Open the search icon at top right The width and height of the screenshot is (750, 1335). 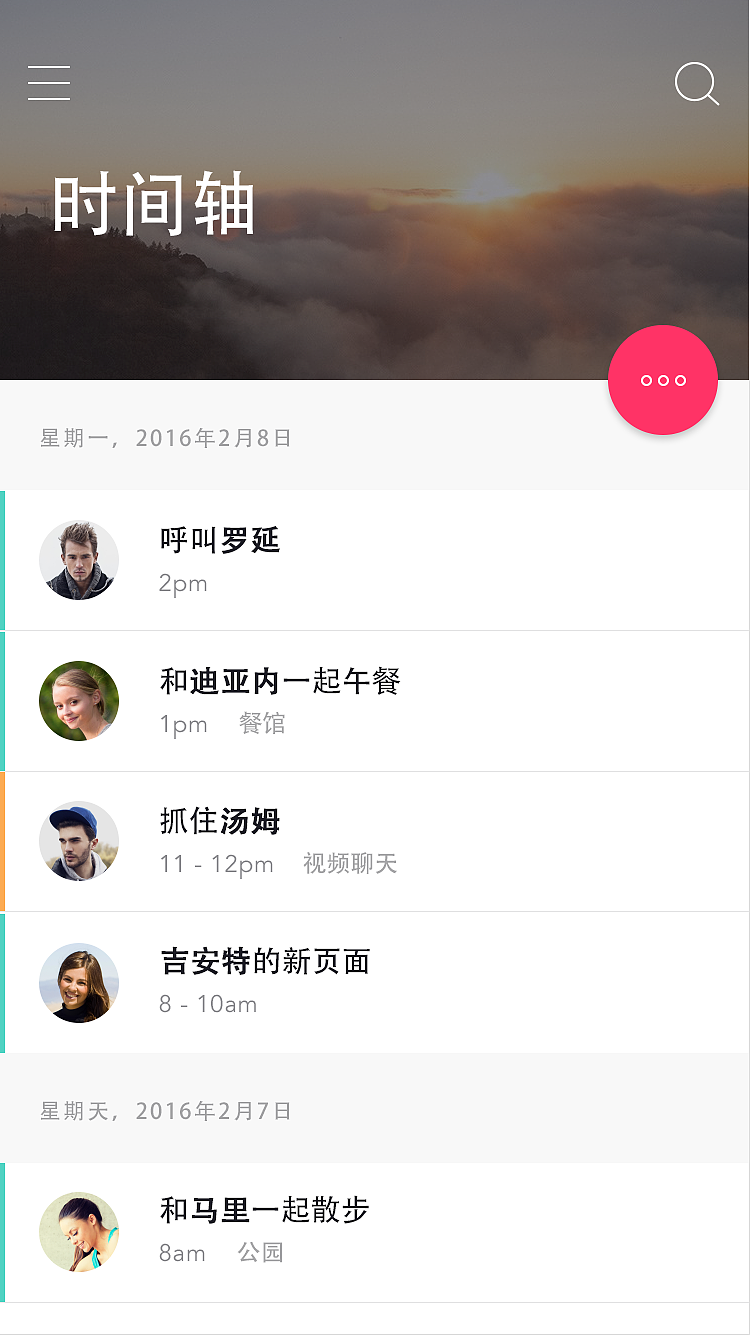click(x=697, y=85)
